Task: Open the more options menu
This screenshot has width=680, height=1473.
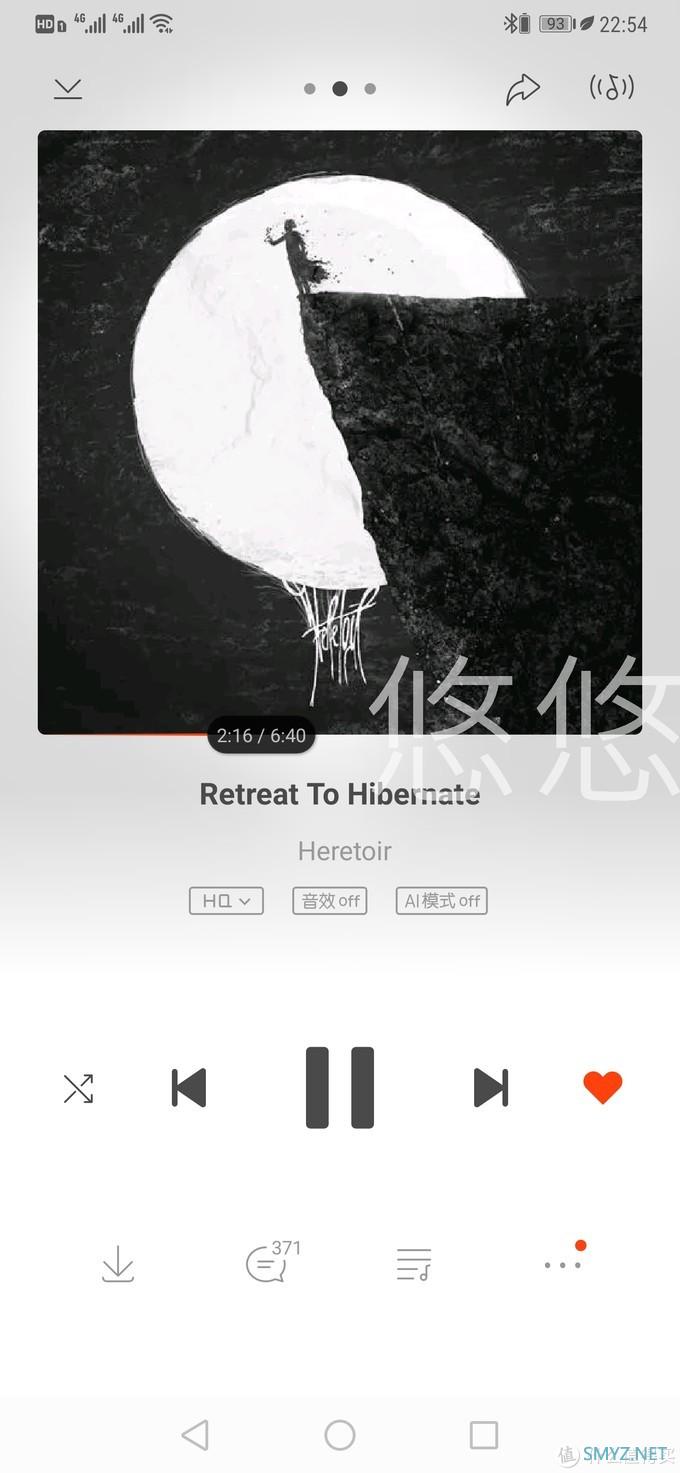Action: [562, 1264]
